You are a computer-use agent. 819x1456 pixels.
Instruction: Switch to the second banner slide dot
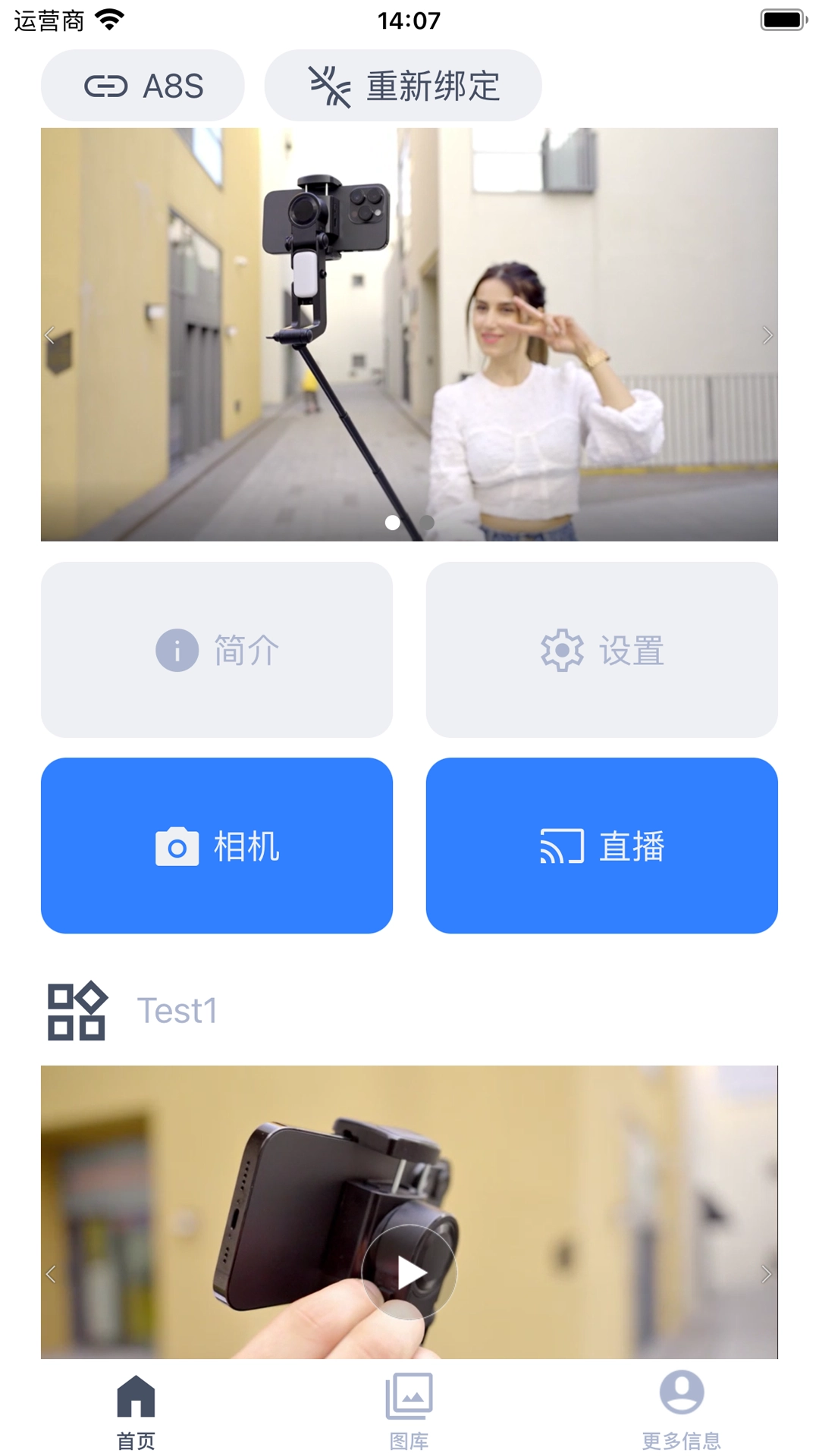tap(426, 522)
